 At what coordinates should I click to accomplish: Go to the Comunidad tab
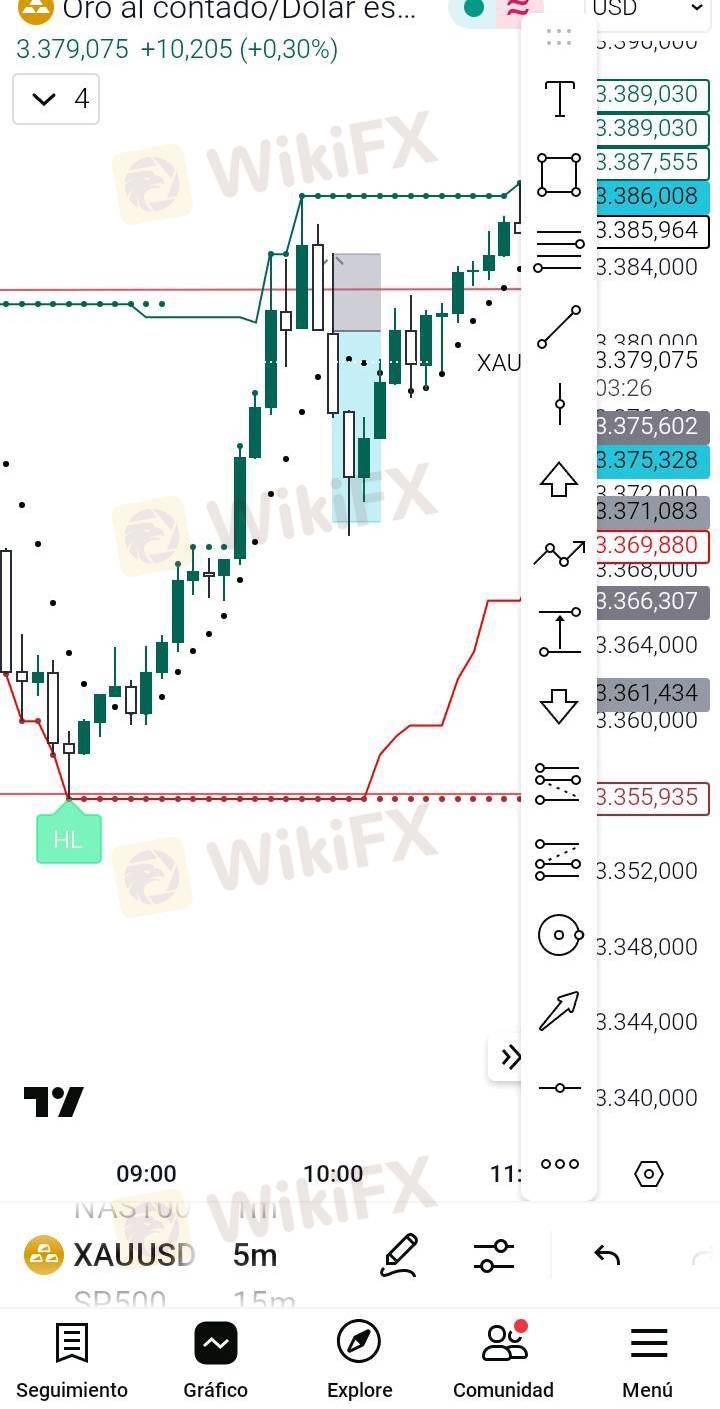pyautogui.click(x=503, y=1361)
